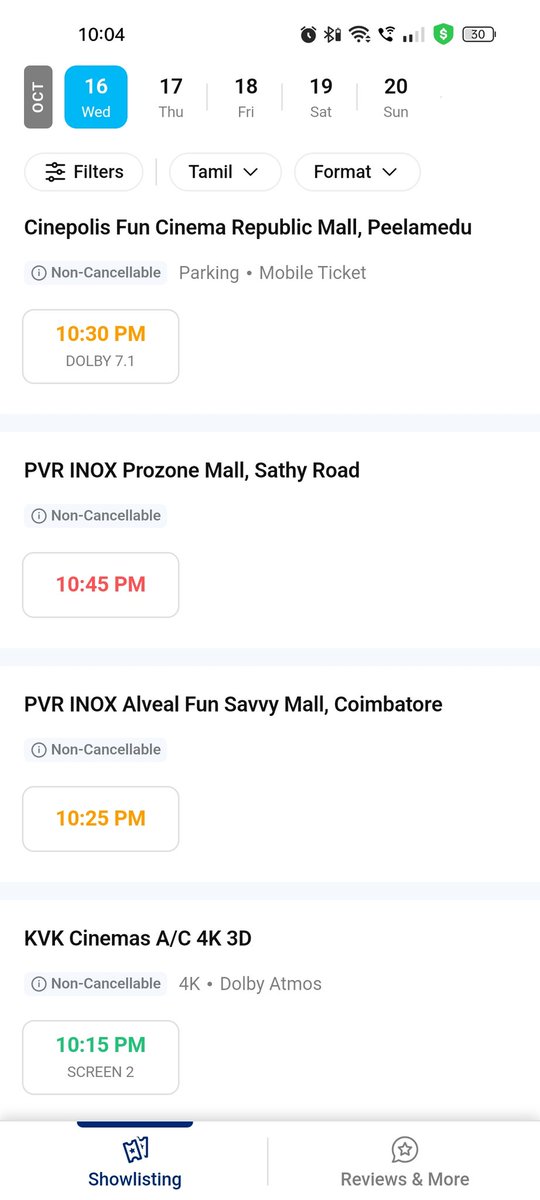
Task: Pick Saturday 19 in the date row
Action: point(321,97)
